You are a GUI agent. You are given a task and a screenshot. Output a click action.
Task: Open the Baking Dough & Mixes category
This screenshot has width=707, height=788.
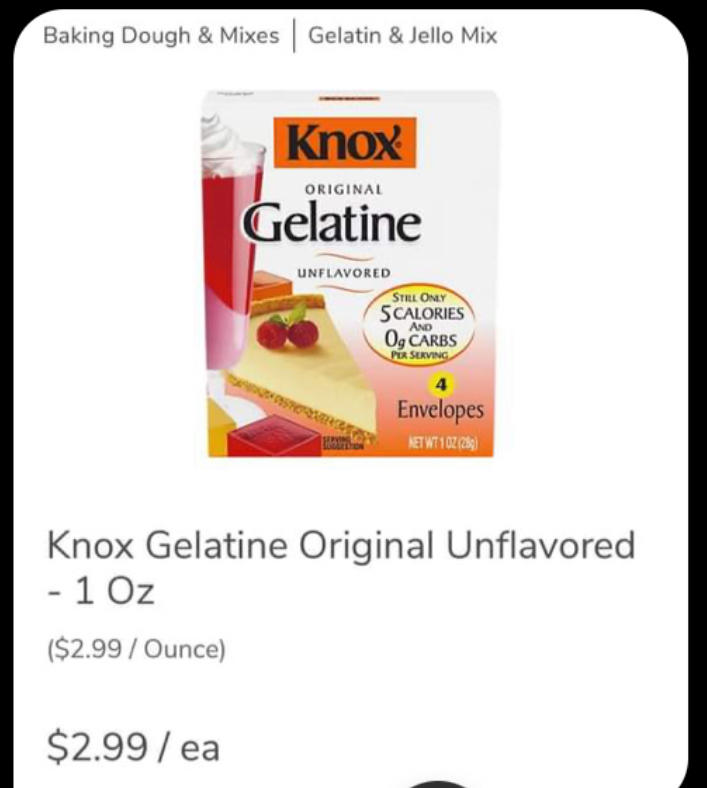pyautogui.click(x=161, y=36)
